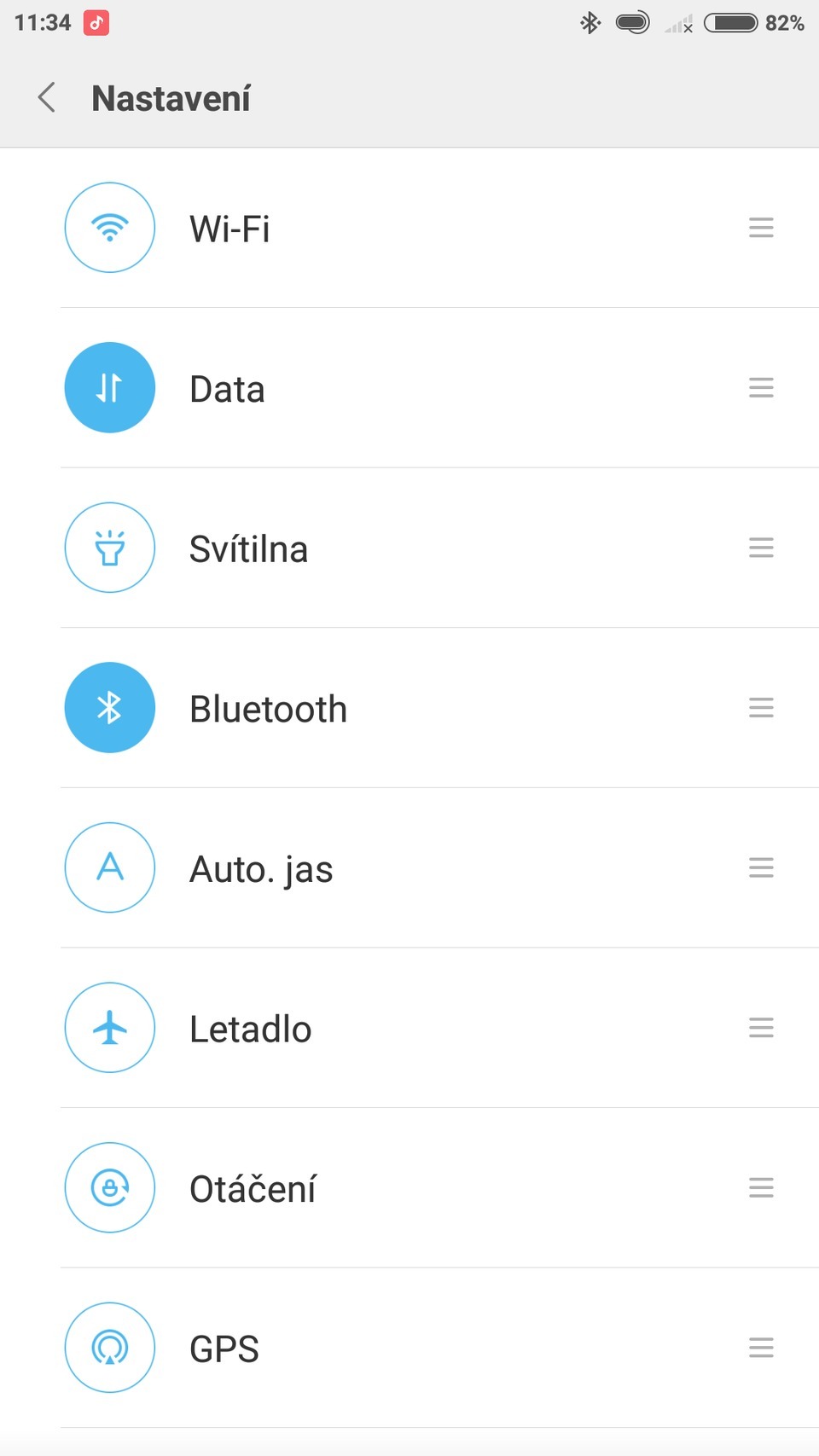The image size is (819, 1456).
Task: Tap the battery indicator showing 82%
Action: coord(731,23)
